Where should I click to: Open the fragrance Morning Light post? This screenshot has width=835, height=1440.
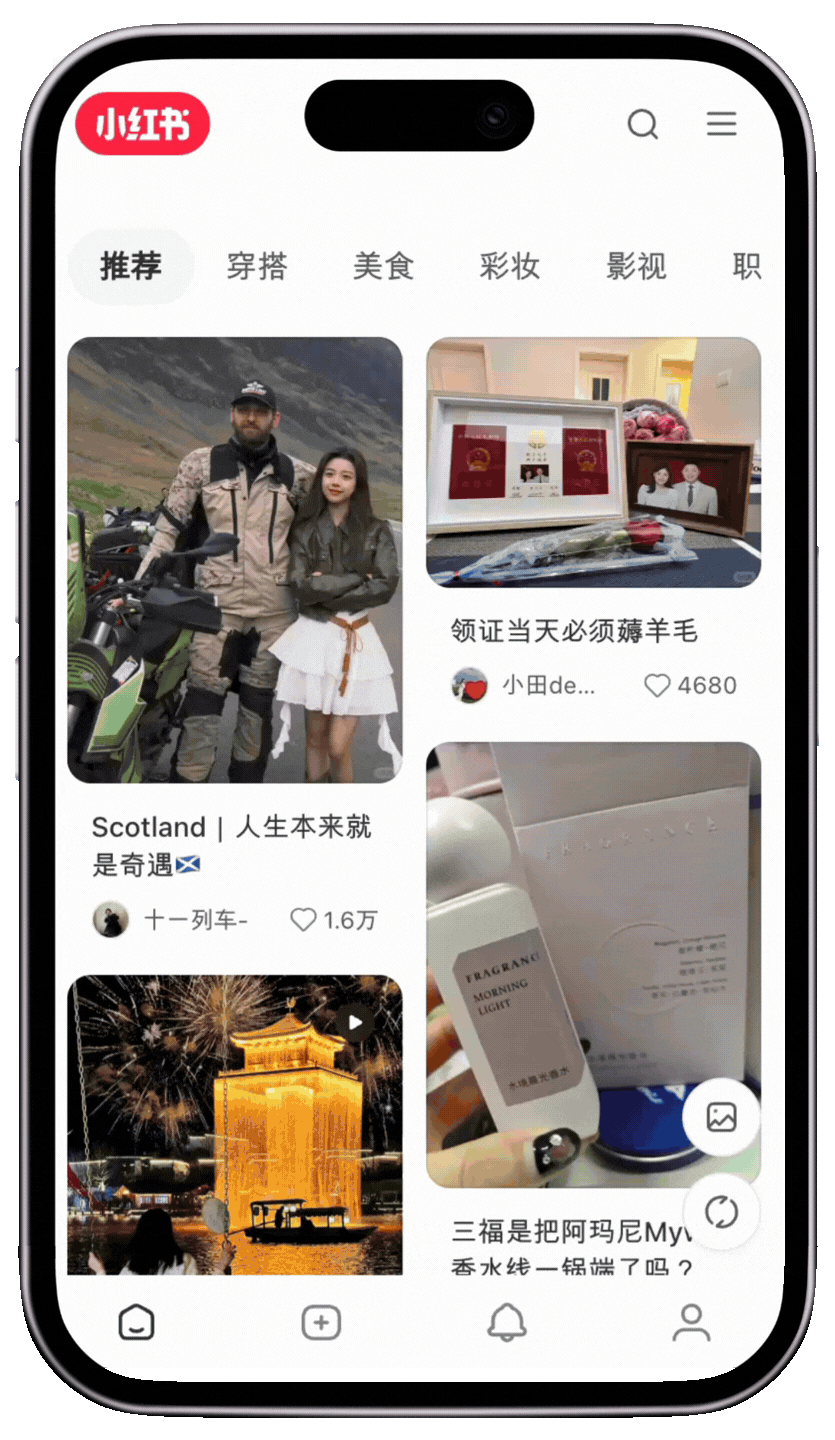point(593,965)
